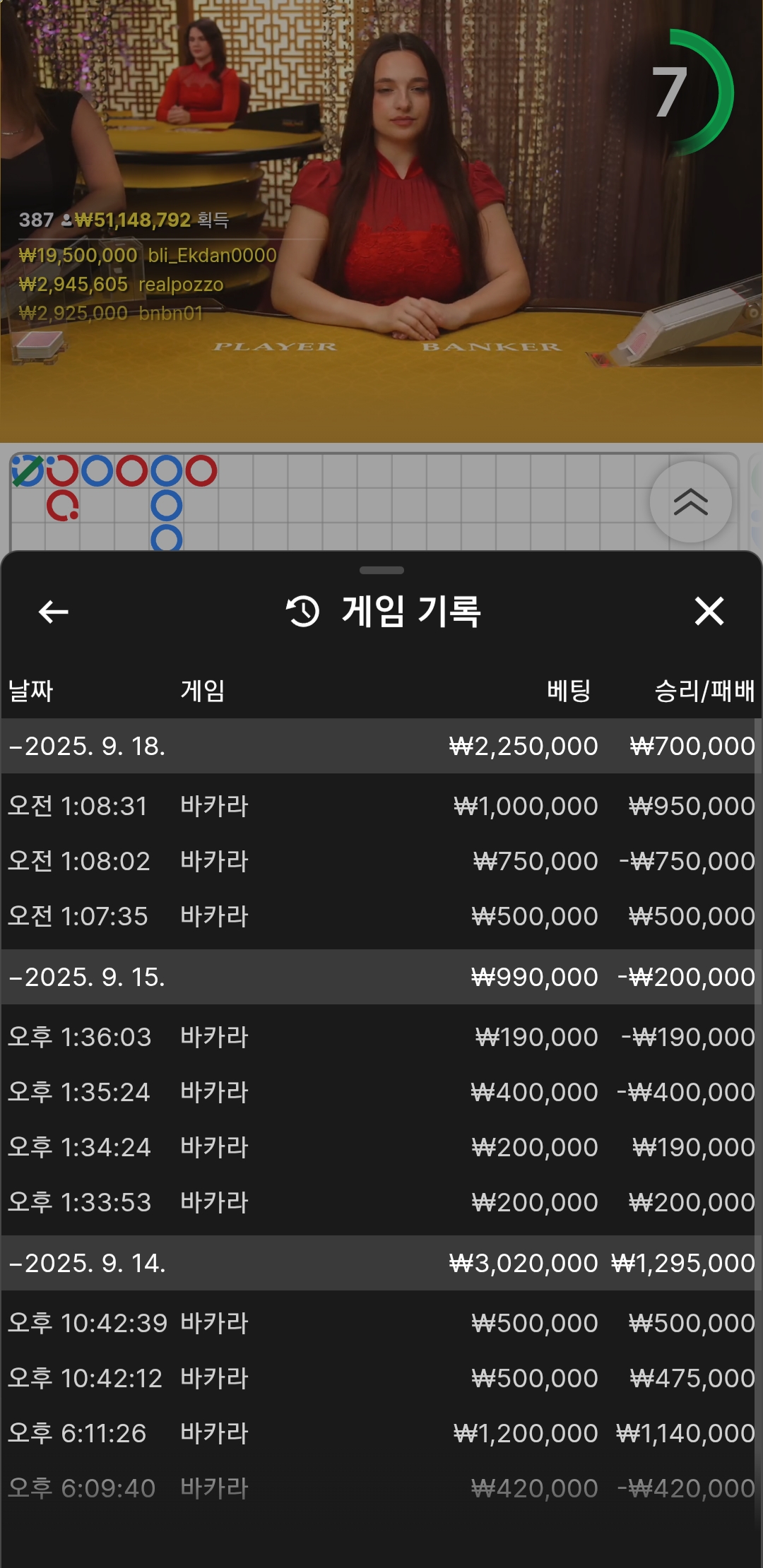This screenshot has height=1568, width=763.
Task: View the 오후 6:11:26 바카라 round details
Action: coord(381,1433)
